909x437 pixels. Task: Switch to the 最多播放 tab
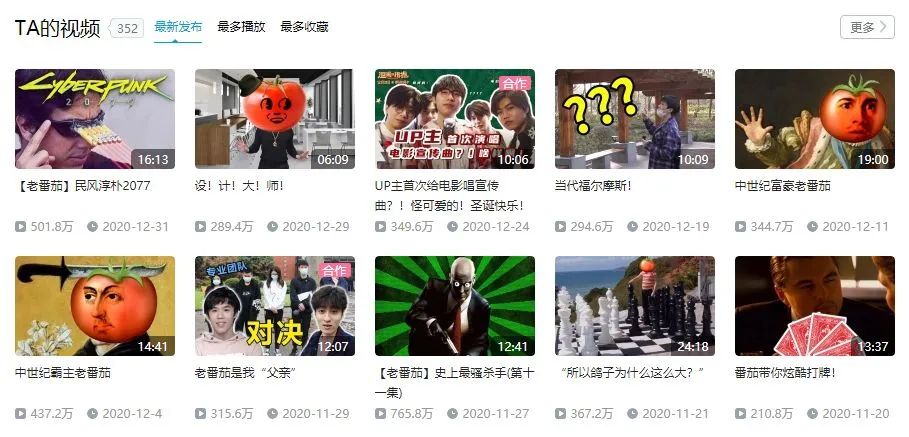(241, 27)
